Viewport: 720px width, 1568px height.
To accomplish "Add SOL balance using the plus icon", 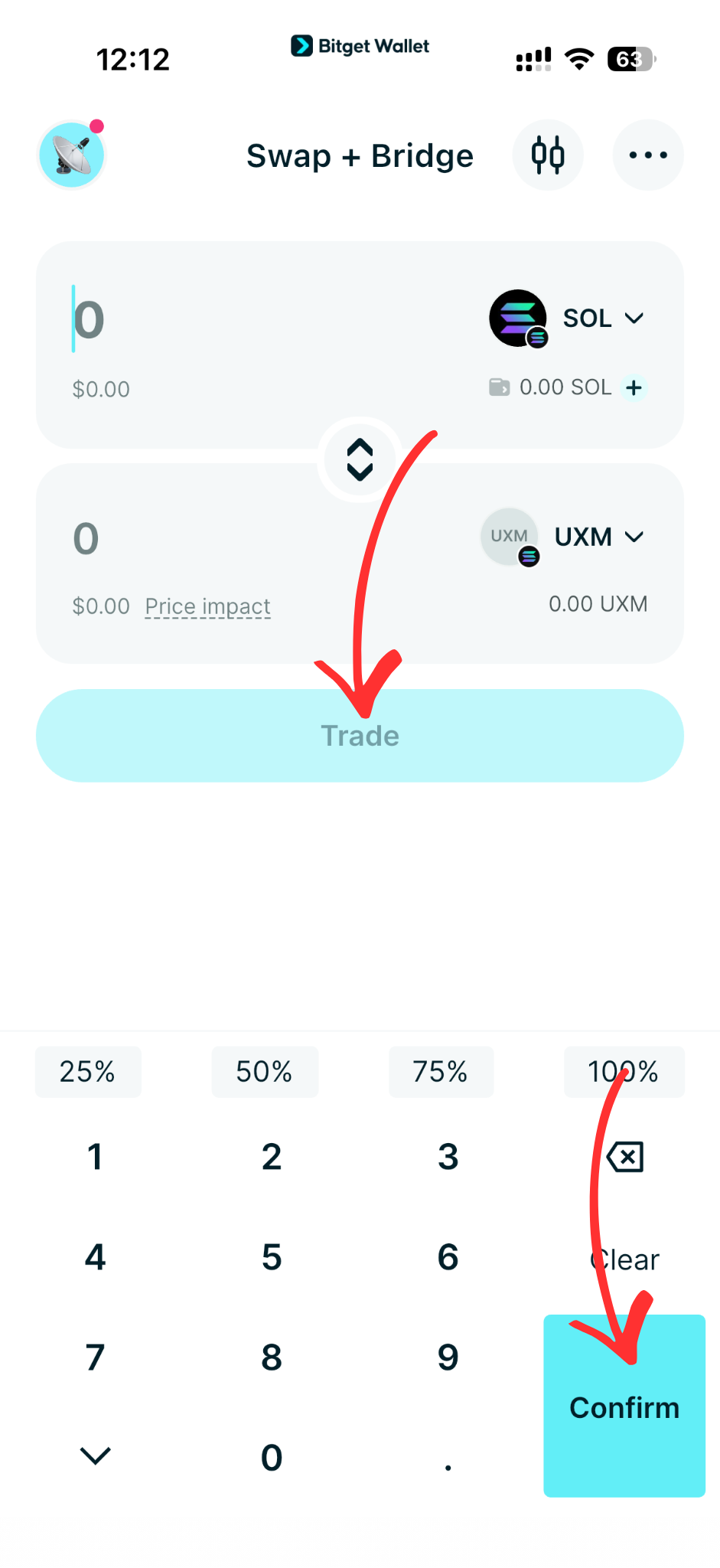I will point(634,387).
